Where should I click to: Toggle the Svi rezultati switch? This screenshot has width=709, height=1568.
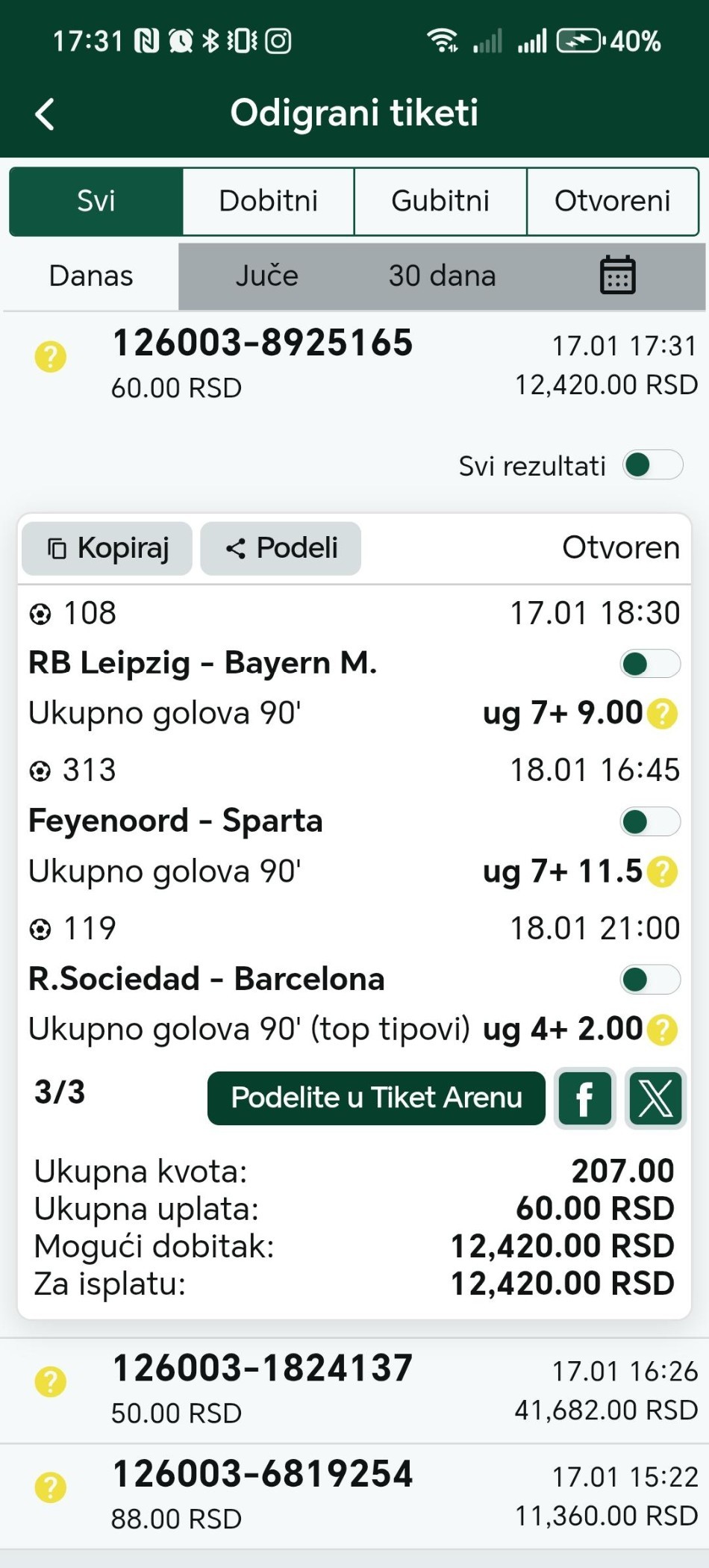652,465
